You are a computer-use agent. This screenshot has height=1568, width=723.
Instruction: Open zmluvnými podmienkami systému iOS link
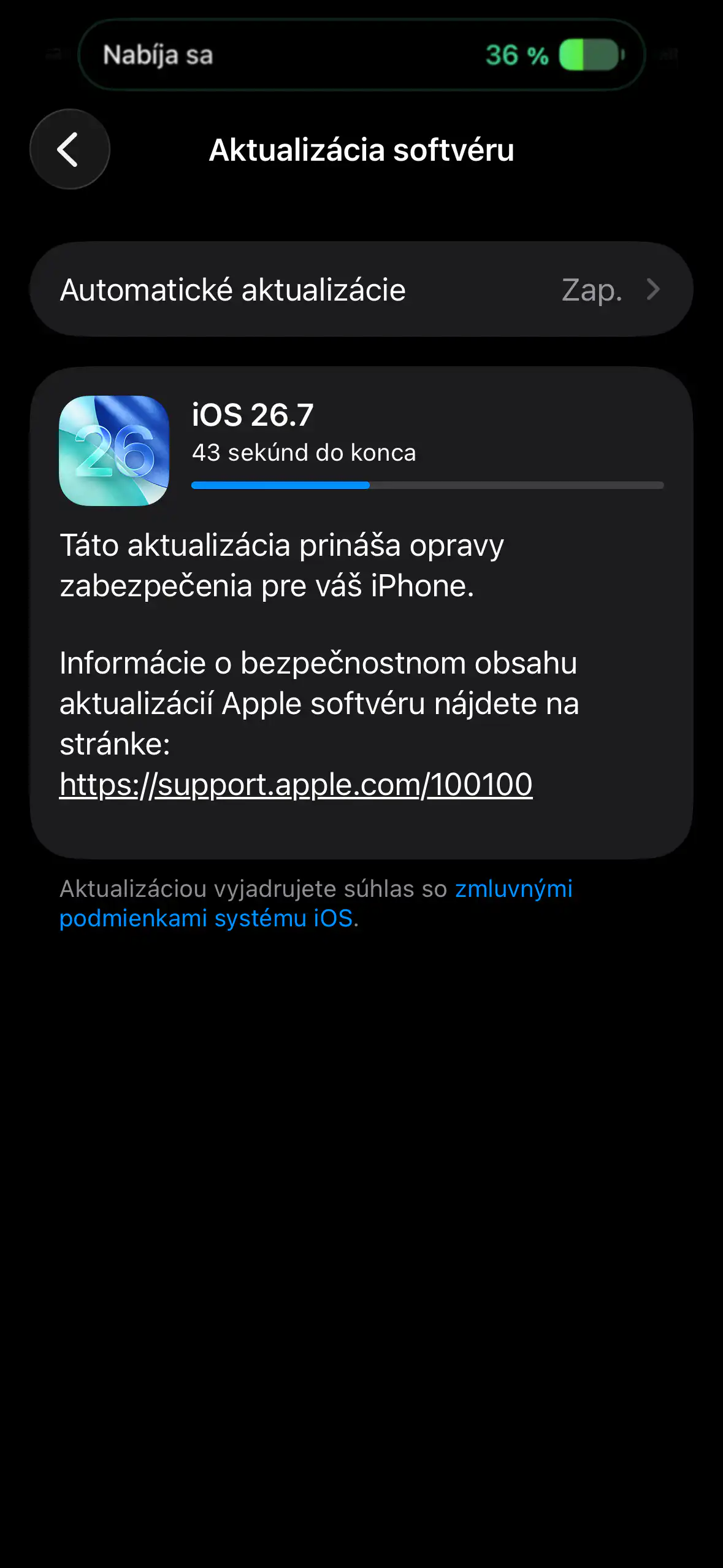(x=316, y=903)
